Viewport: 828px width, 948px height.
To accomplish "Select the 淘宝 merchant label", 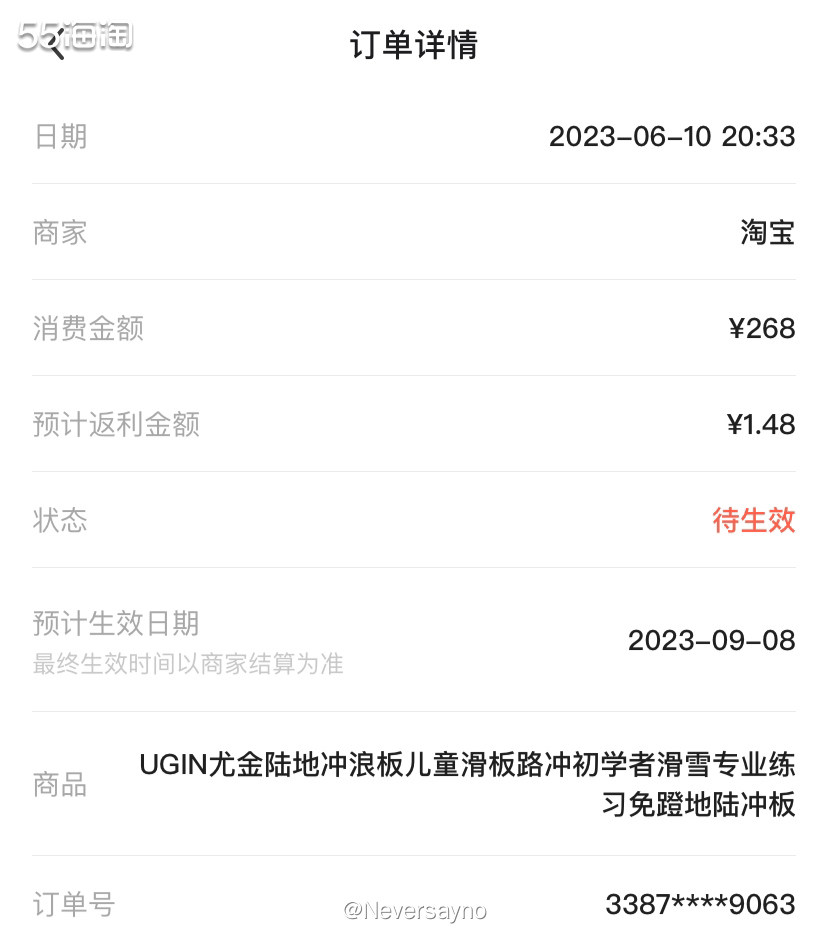I will (x=766, y=232).
